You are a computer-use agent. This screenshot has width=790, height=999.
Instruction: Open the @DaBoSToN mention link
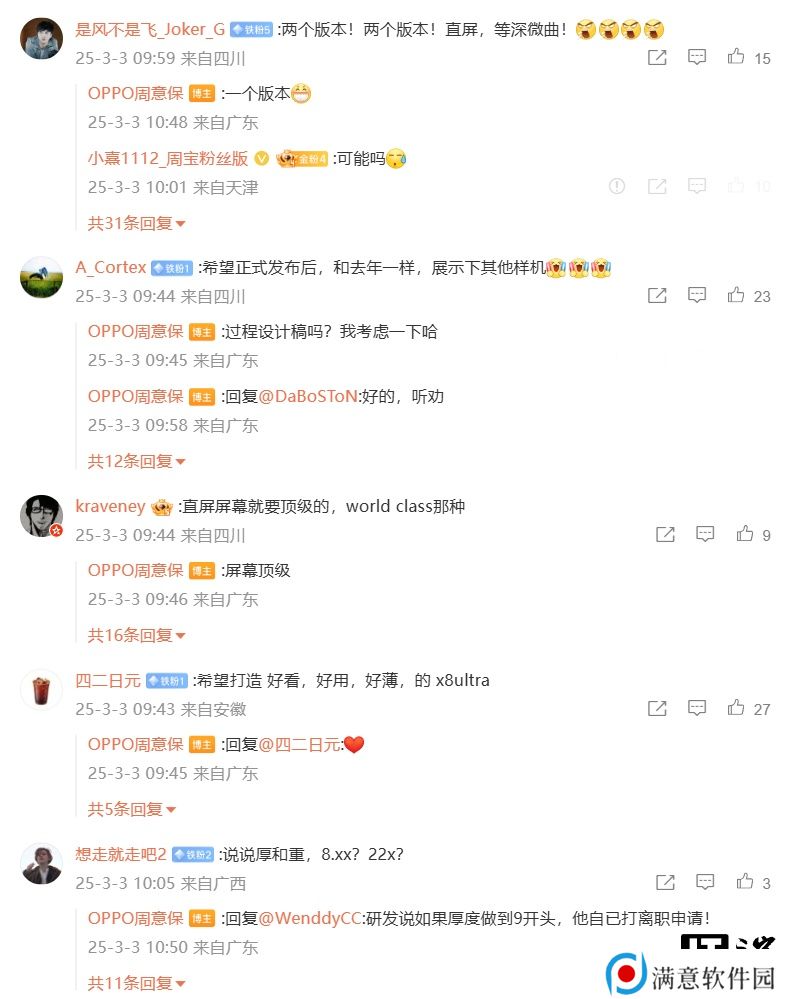pos(307,396)
